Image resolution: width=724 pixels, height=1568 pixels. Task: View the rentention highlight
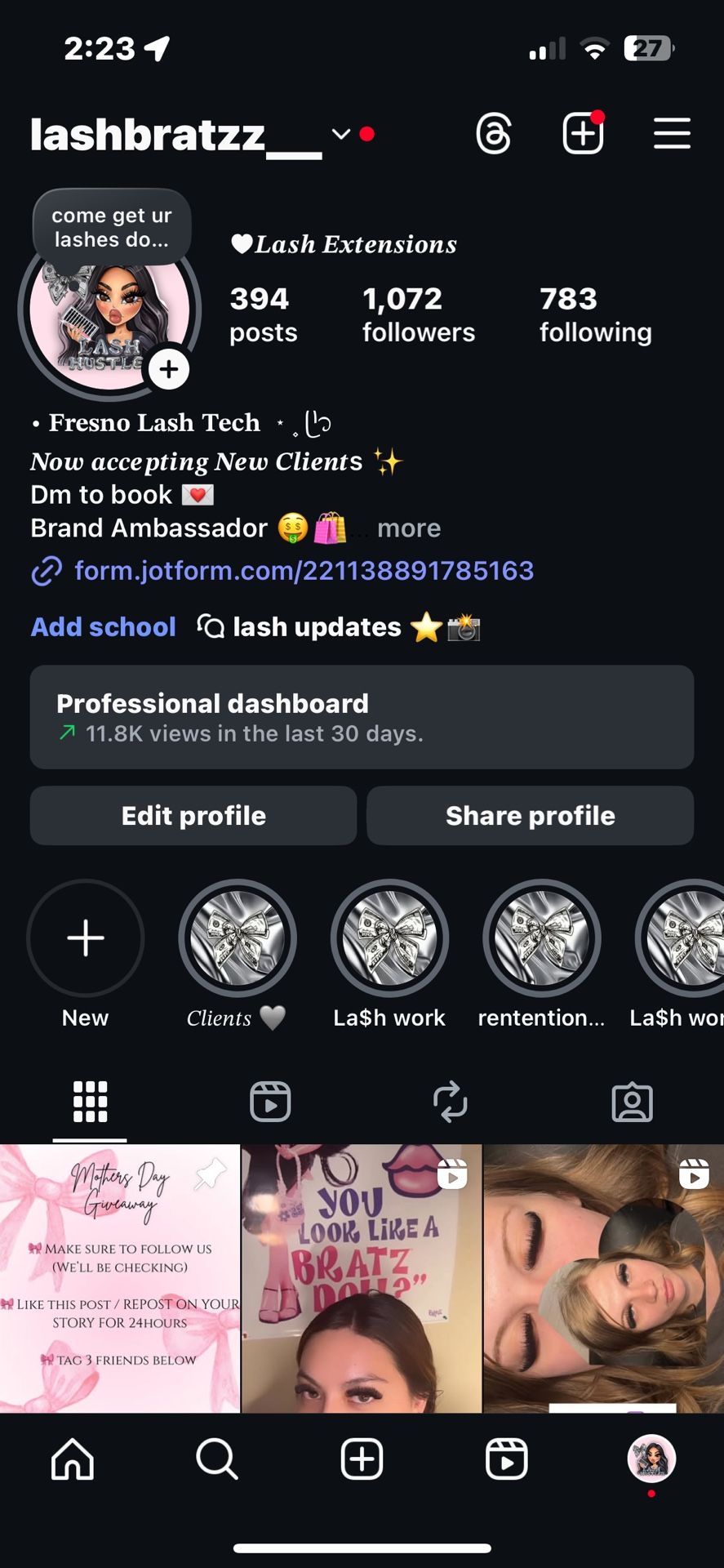tap(541, 938)
